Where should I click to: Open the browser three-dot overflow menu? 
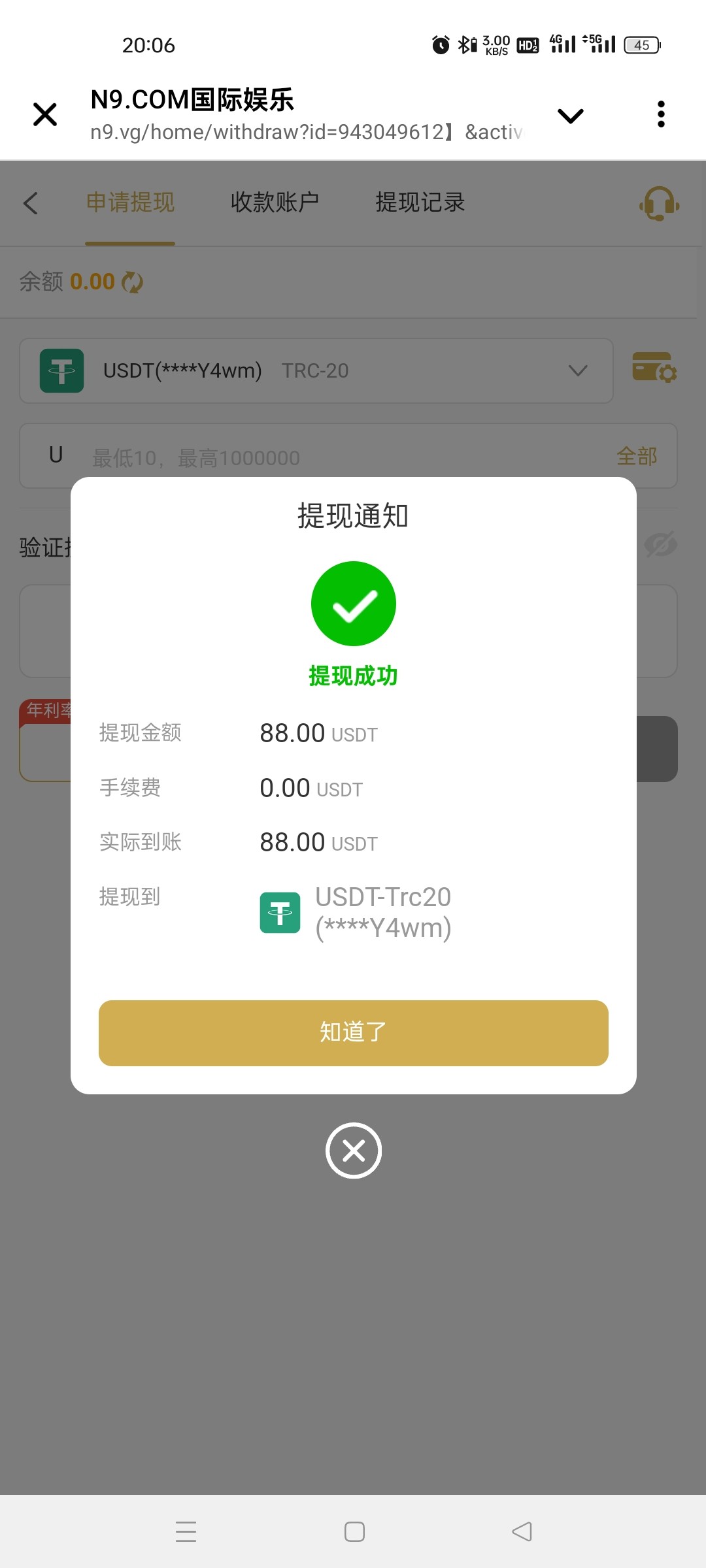661,114
